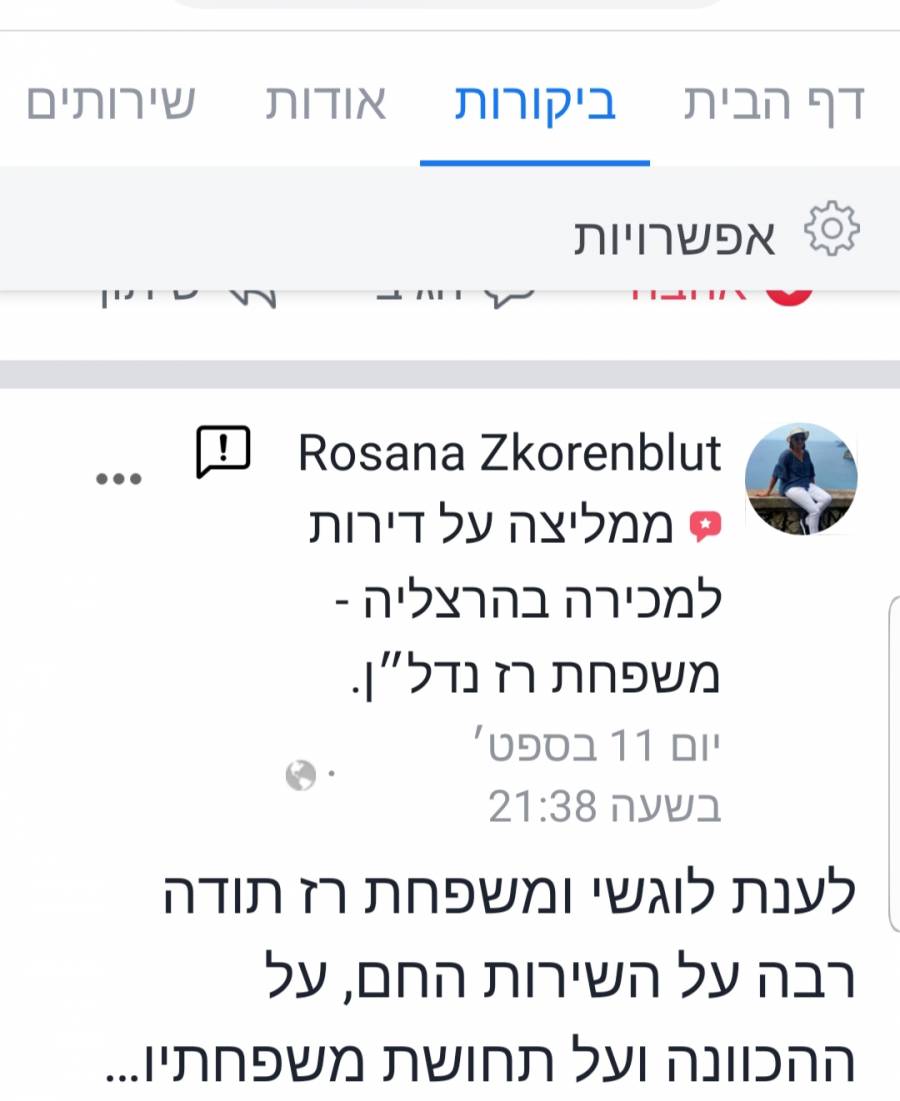This screenshot has height=1101, width=900.
Task: Open the three-dot menu on Rosana's review
Action: (120, 478)
